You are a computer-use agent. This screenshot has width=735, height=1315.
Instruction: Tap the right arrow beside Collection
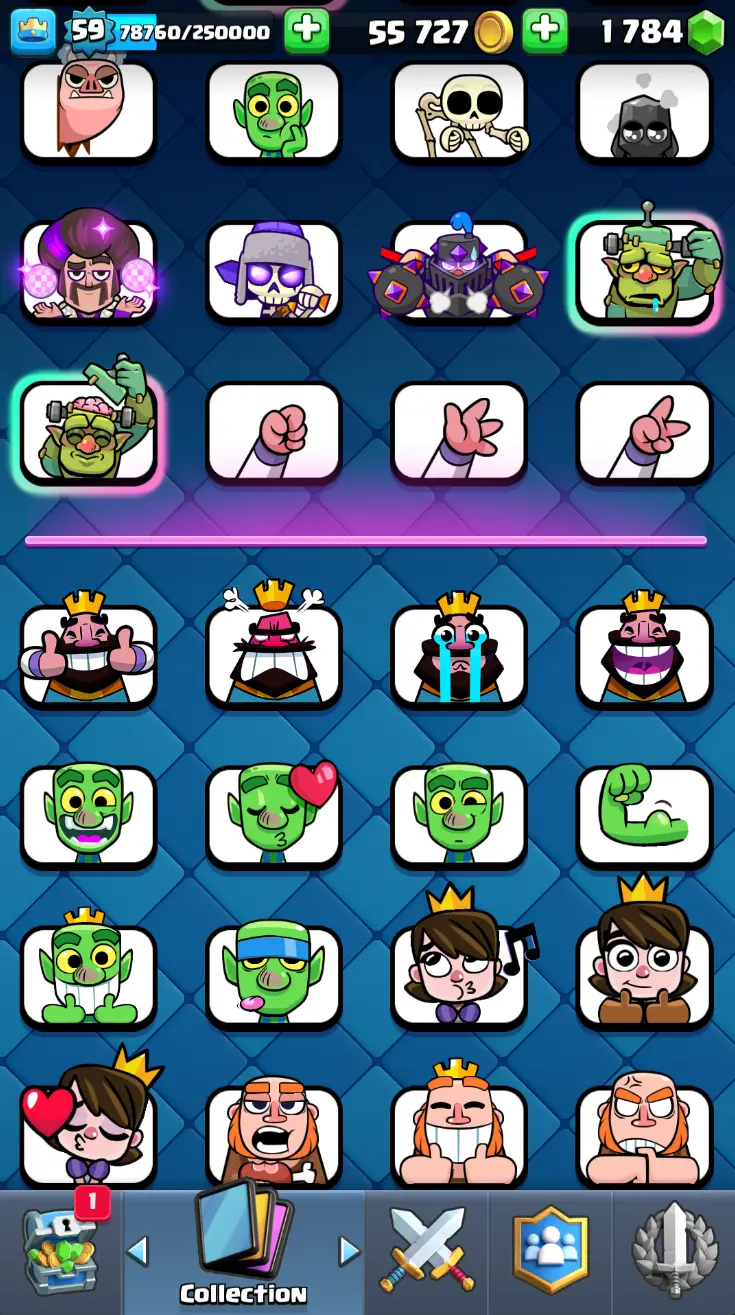(x=349, y=1250)
